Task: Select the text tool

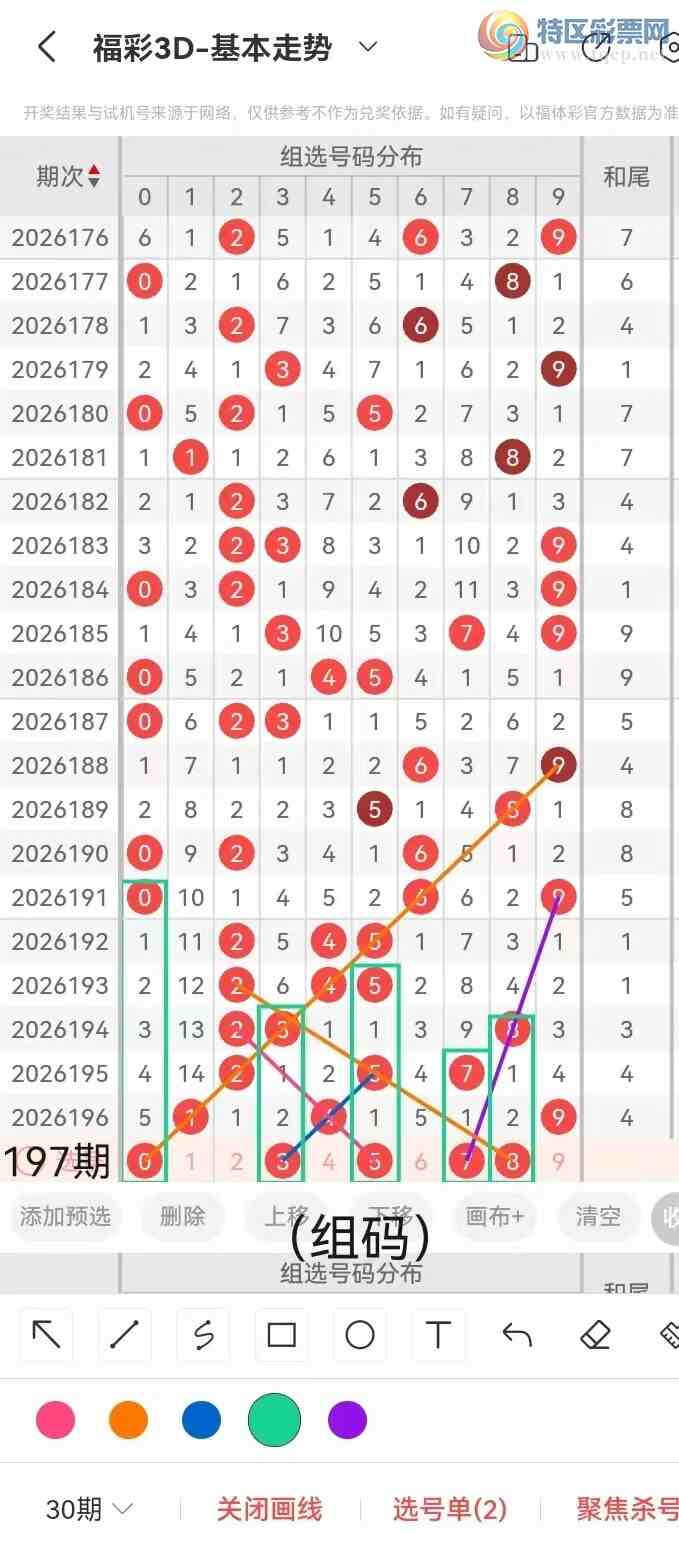Action: pos(438,1335)
